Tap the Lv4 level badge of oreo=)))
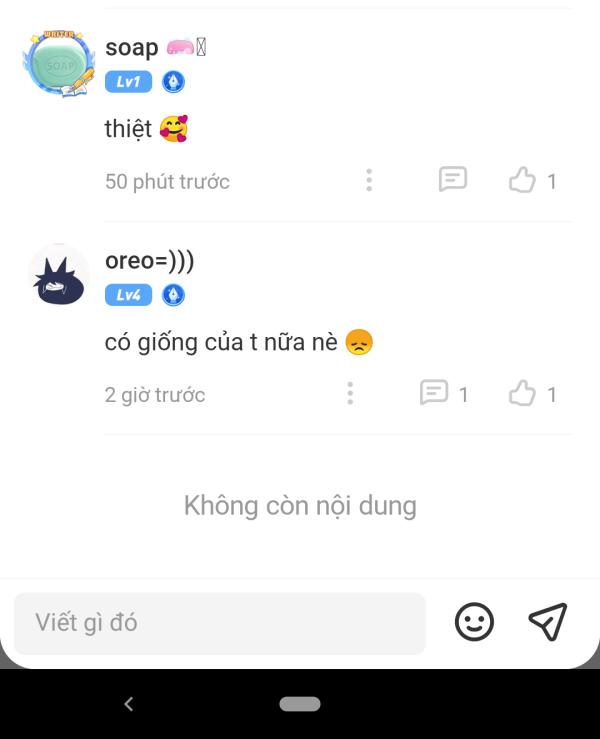 click(x=128, y=295)
